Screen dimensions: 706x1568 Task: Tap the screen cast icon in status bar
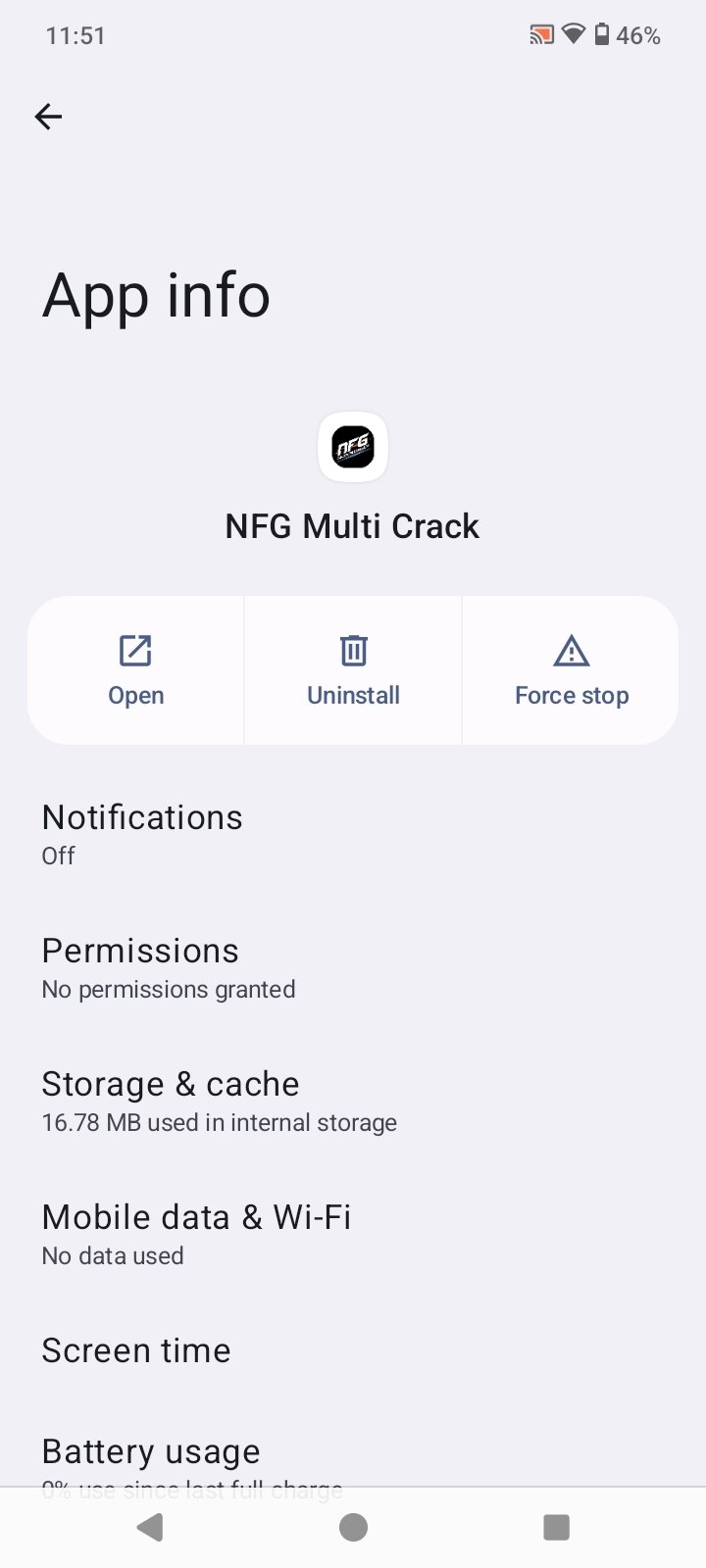pos(540,34)
